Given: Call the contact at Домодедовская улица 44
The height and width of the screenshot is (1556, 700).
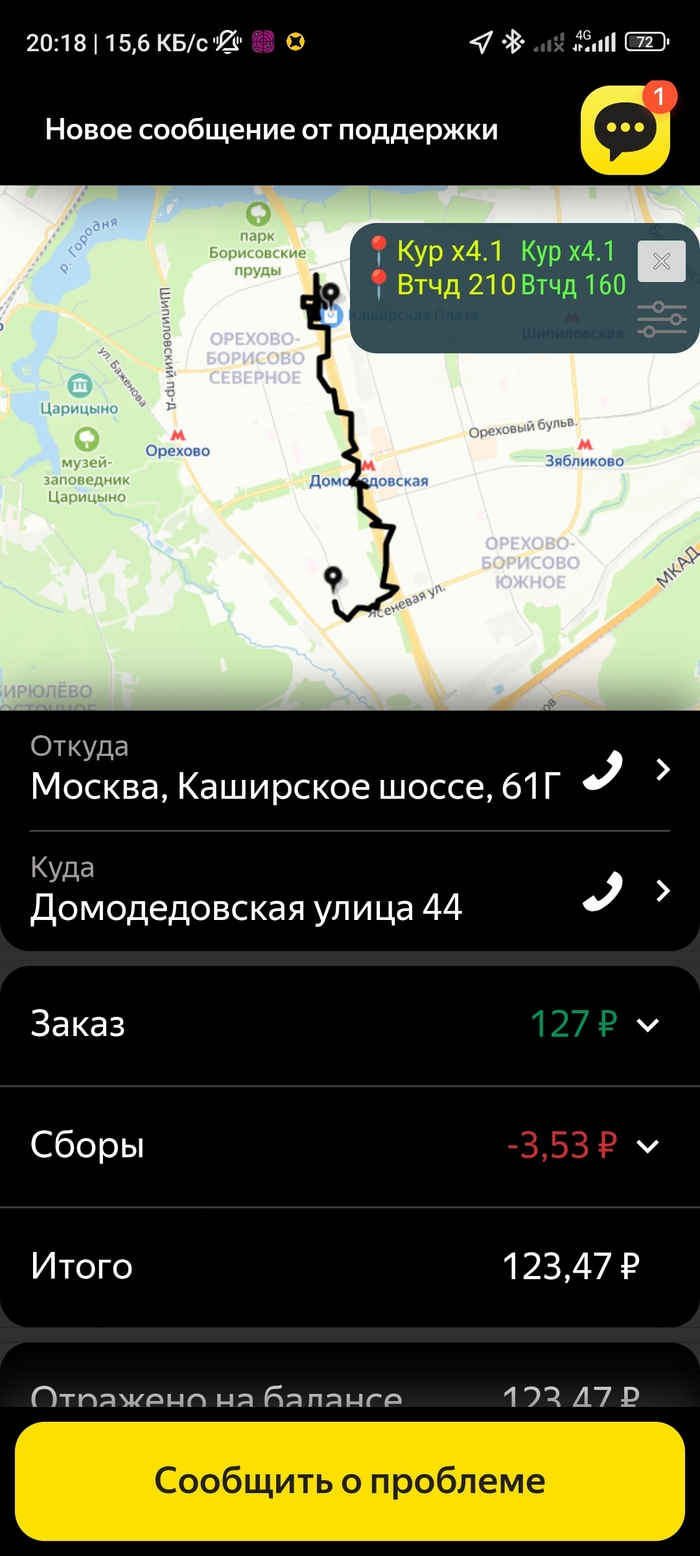Looking at the screenshot, I should pyautogui.click(x=602, y=891).
